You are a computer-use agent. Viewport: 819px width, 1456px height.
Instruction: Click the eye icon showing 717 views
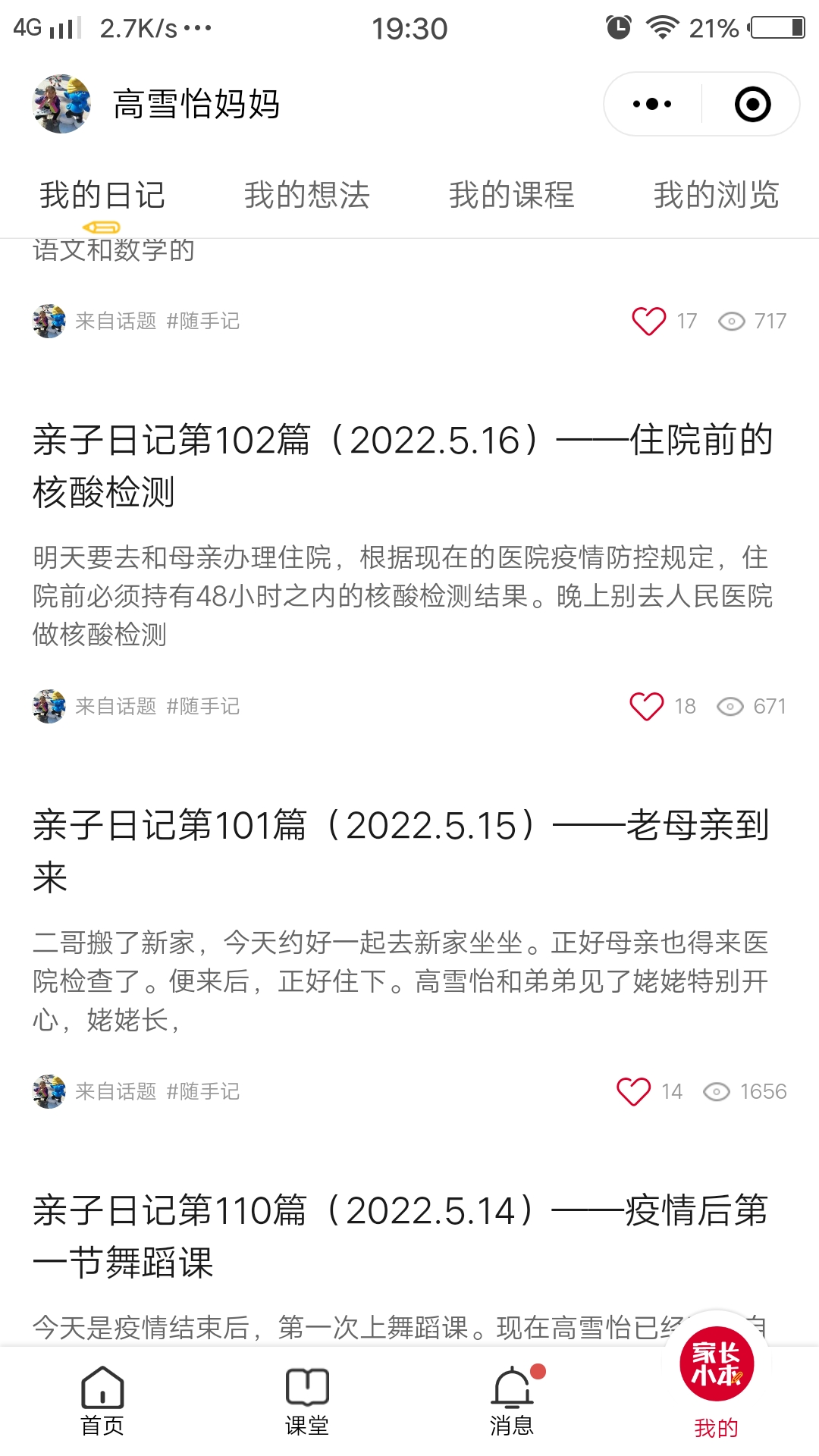(x=730, y=322)
